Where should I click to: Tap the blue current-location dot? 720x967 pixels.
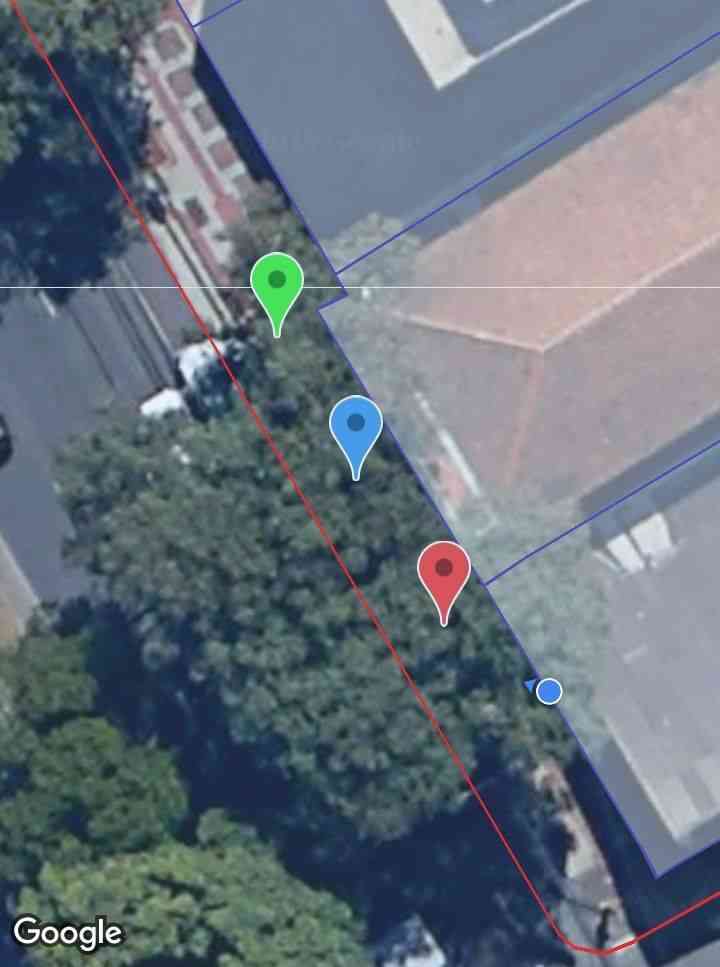point(548,691)
